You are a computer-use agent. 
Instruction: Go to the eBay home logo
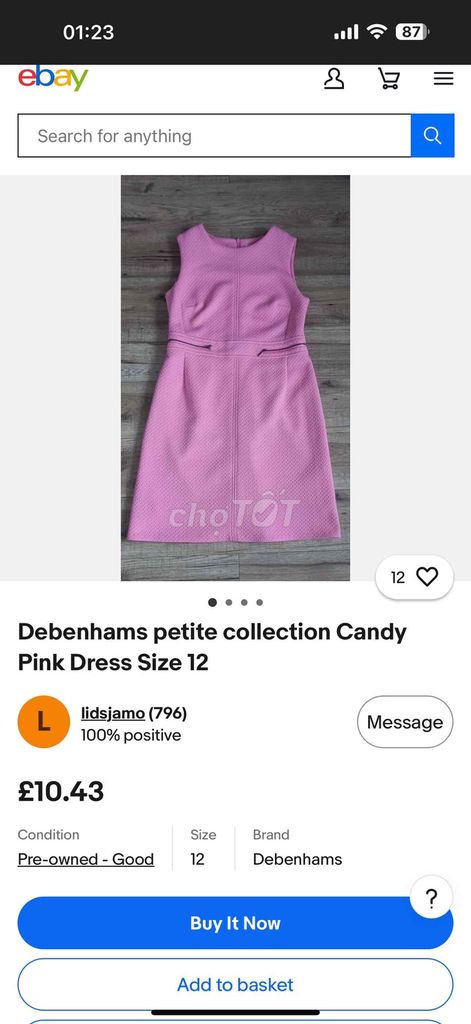coord(53,78)
